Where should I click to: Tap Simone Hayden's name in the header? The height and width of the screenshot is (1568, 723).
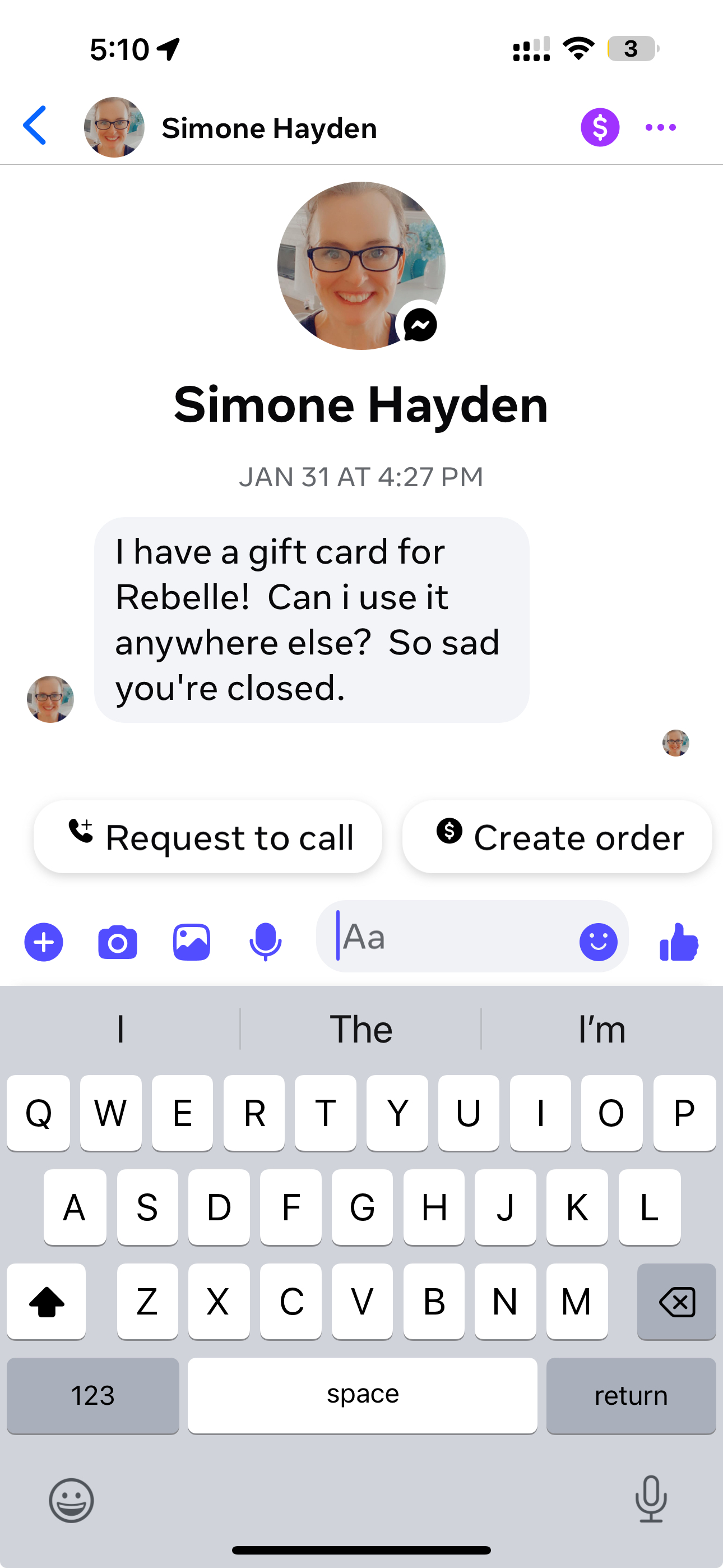pyautogui.click(x=269, y=128)
